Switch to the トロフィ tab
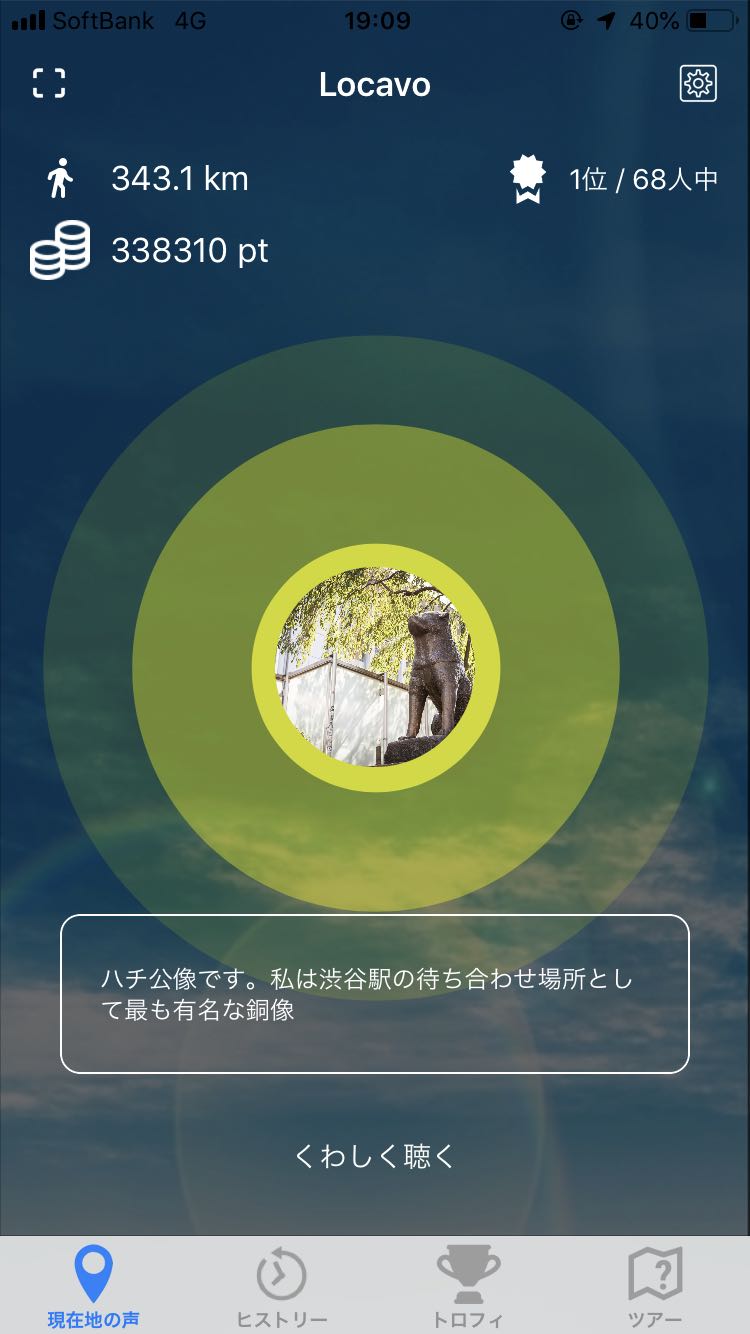The image size is (750, 1334). 468,1290
